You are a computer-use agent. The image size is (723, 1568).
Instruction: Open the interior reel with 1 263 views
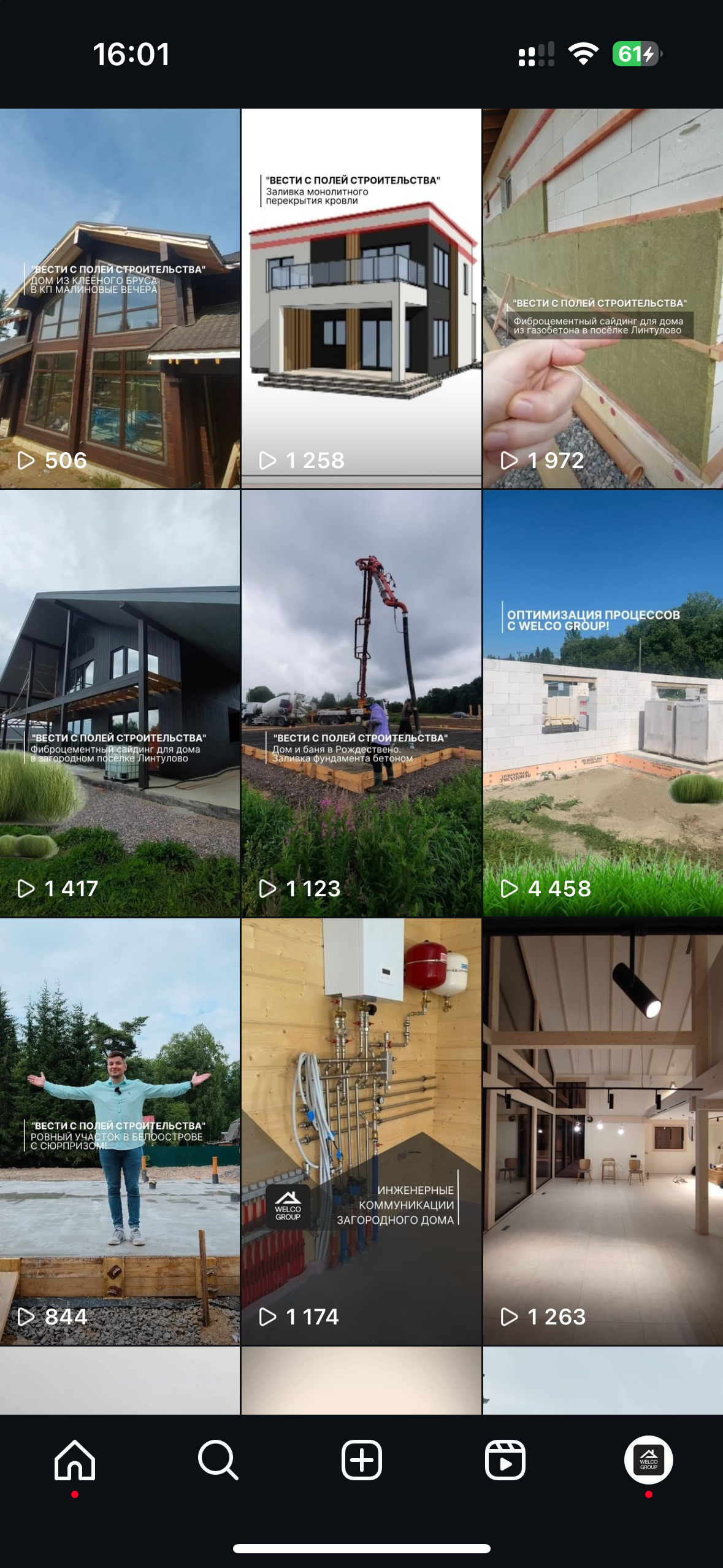pos(603,1131)
